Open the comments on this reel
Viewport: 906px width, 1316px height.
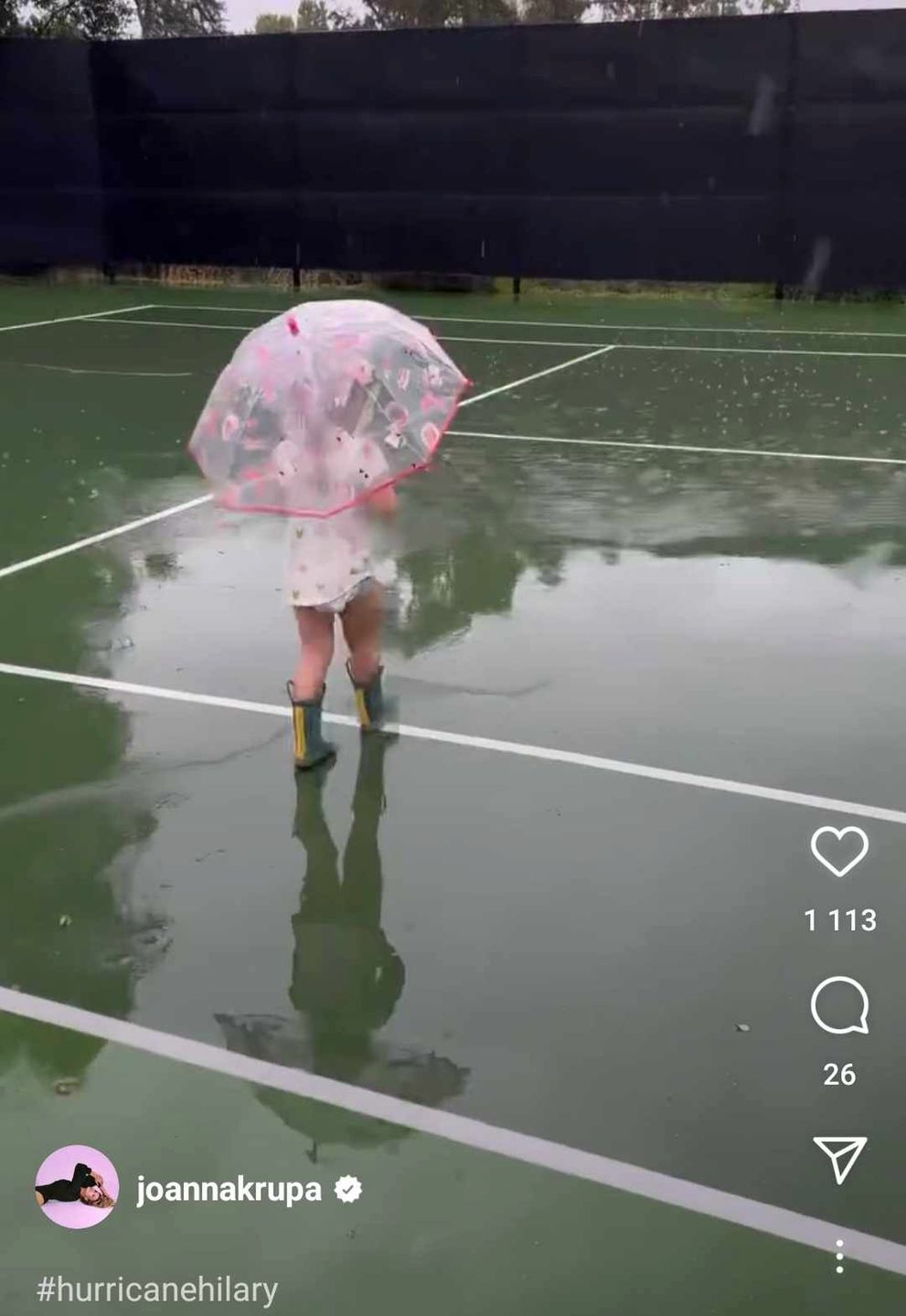(x=838, y=1005)
